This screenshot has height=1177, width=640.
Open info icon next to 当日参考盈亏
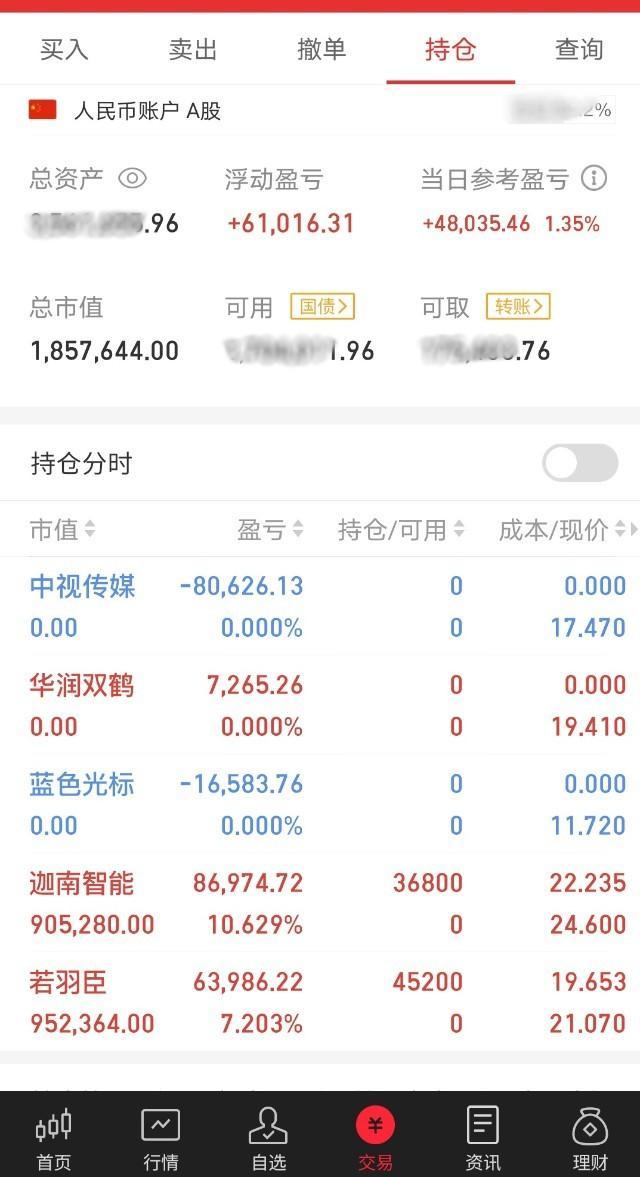(594, 179)
